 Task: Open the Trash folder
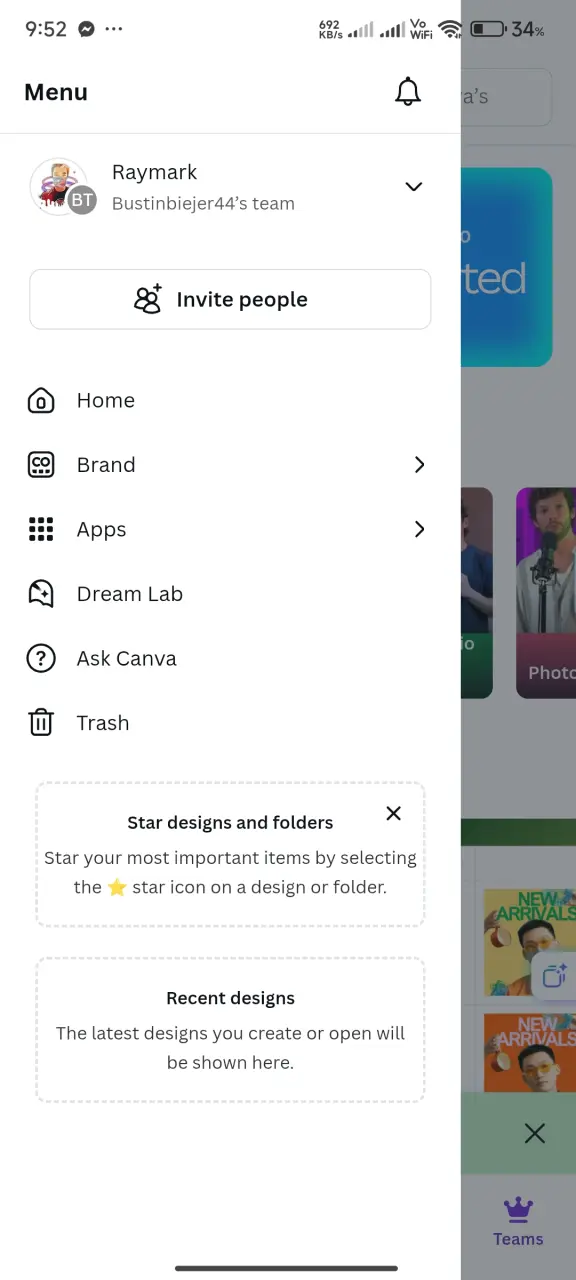tap(230, 723)
